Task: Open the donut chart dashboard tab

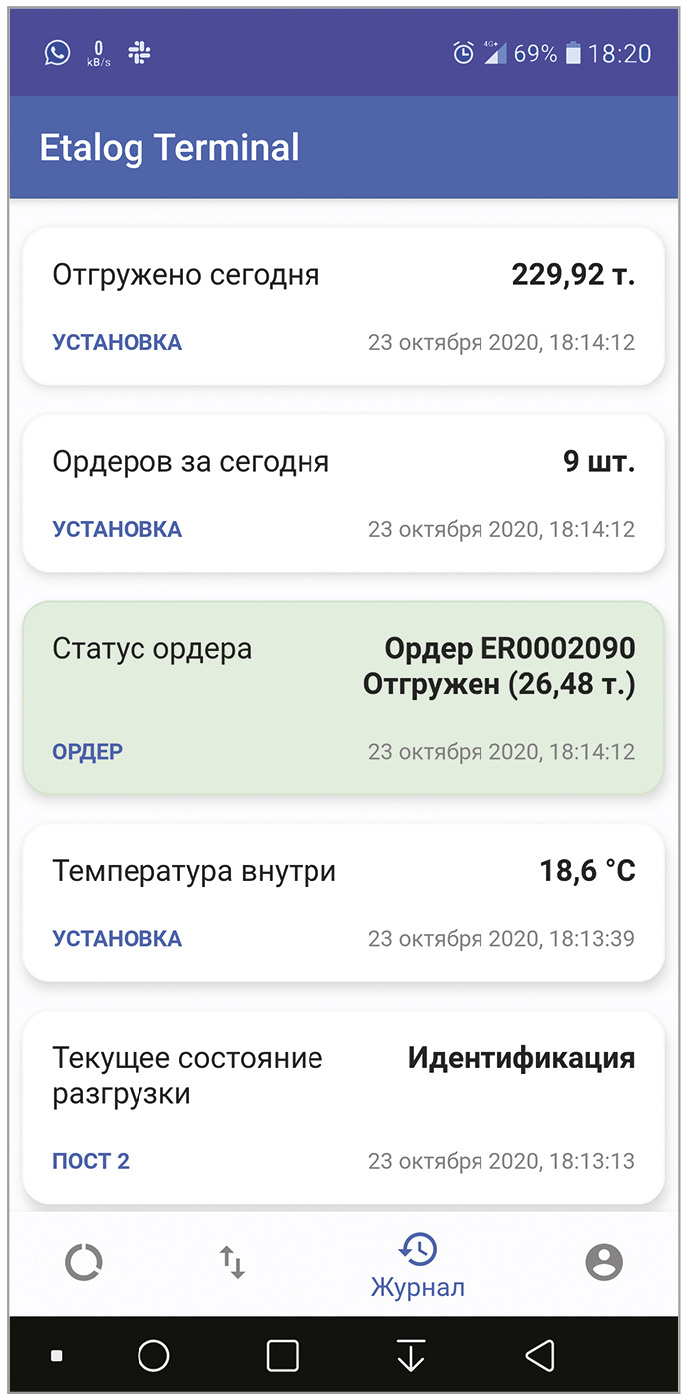Action: (84, 1263)
